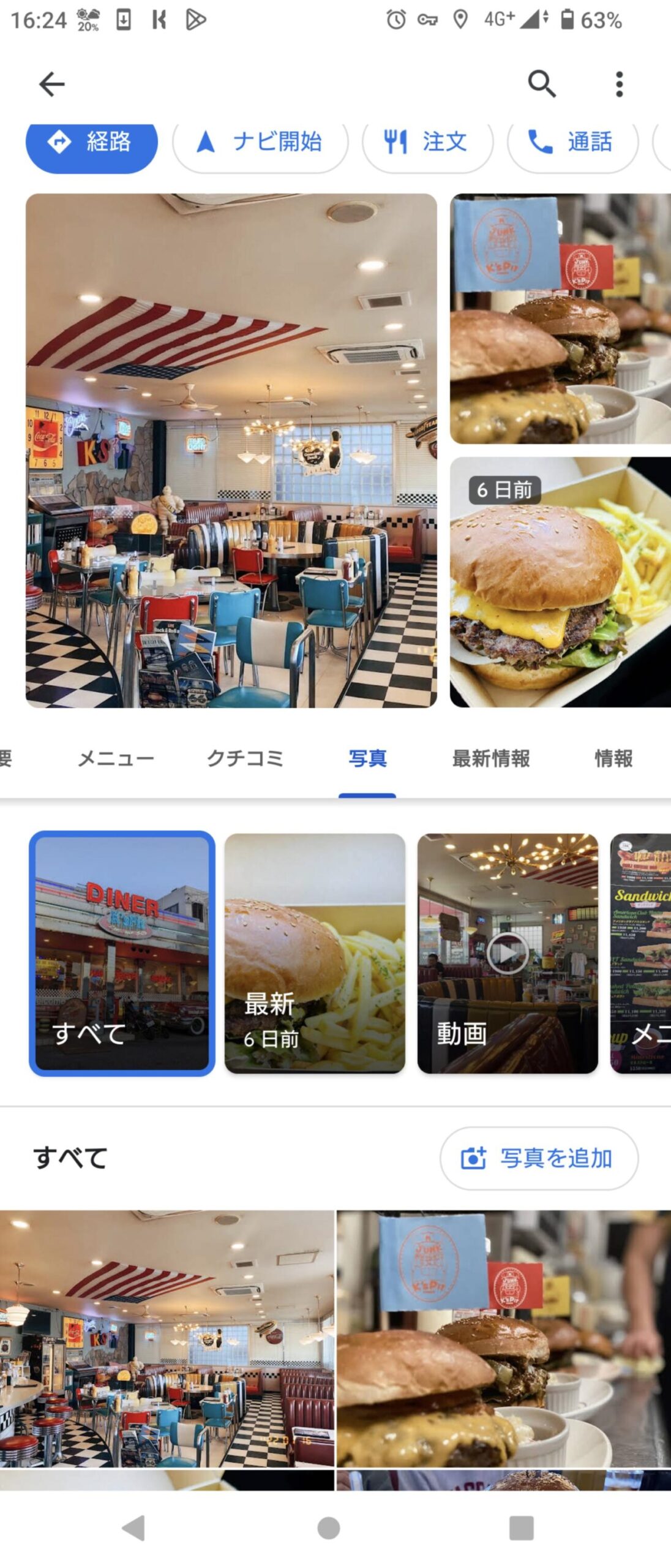Switch to the 情報 tab
The width and height of the screenshot is (671, 1568).
613,759
